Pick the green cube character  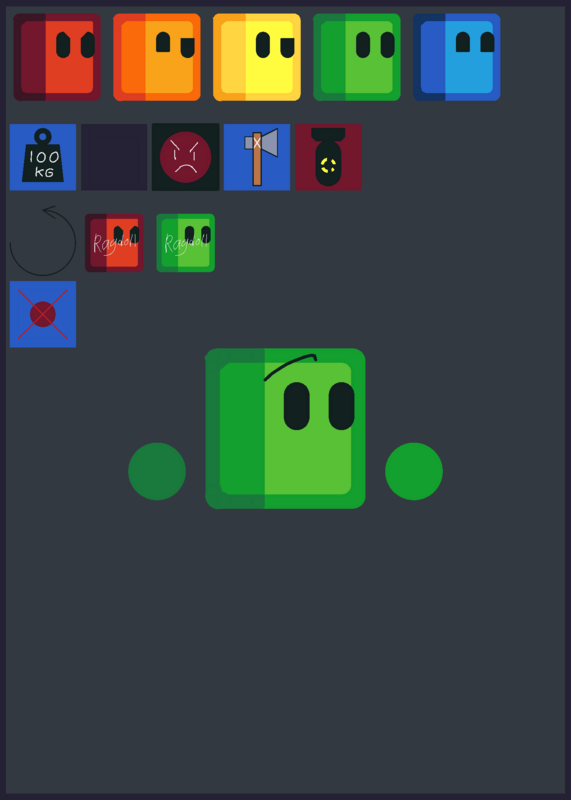357,57
